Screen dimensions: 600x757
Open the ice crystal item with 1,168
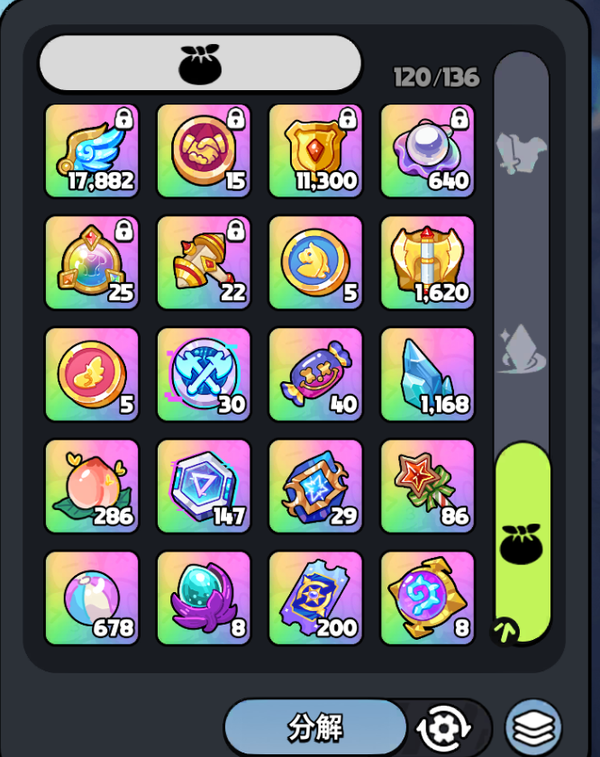(x=428, y=374)
